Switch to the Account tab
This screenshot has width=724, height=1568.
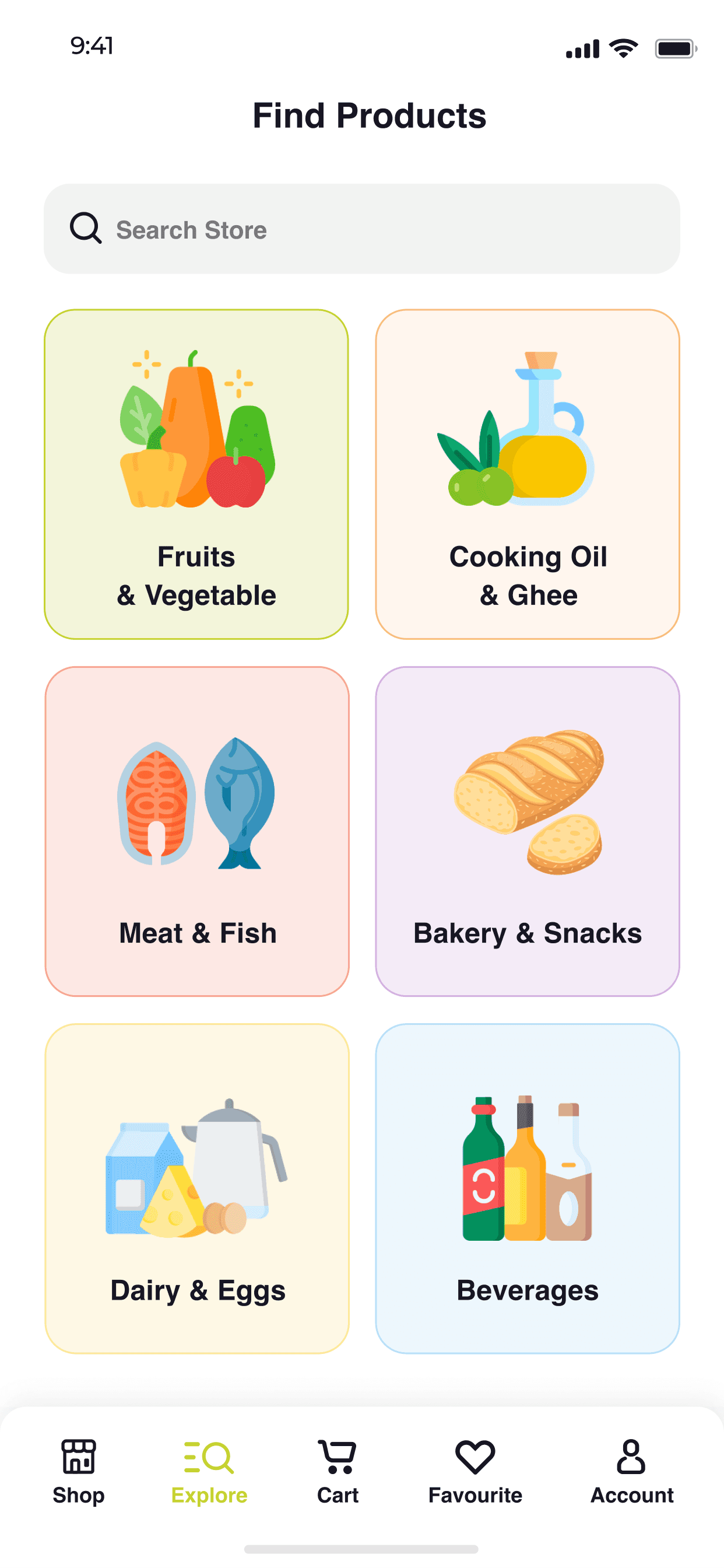[631, 1471]
